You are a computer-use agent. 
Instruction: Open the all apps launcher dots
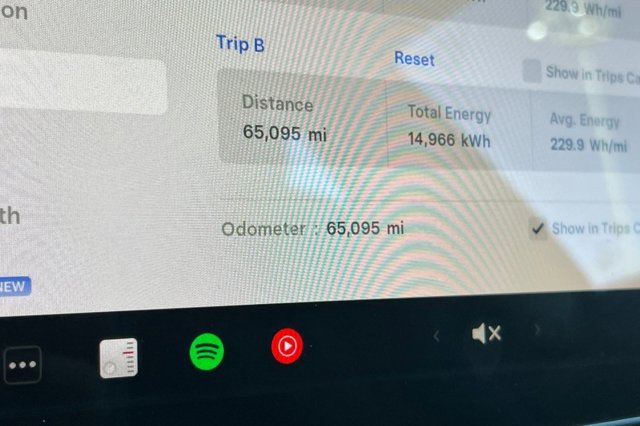pos(22,365)
